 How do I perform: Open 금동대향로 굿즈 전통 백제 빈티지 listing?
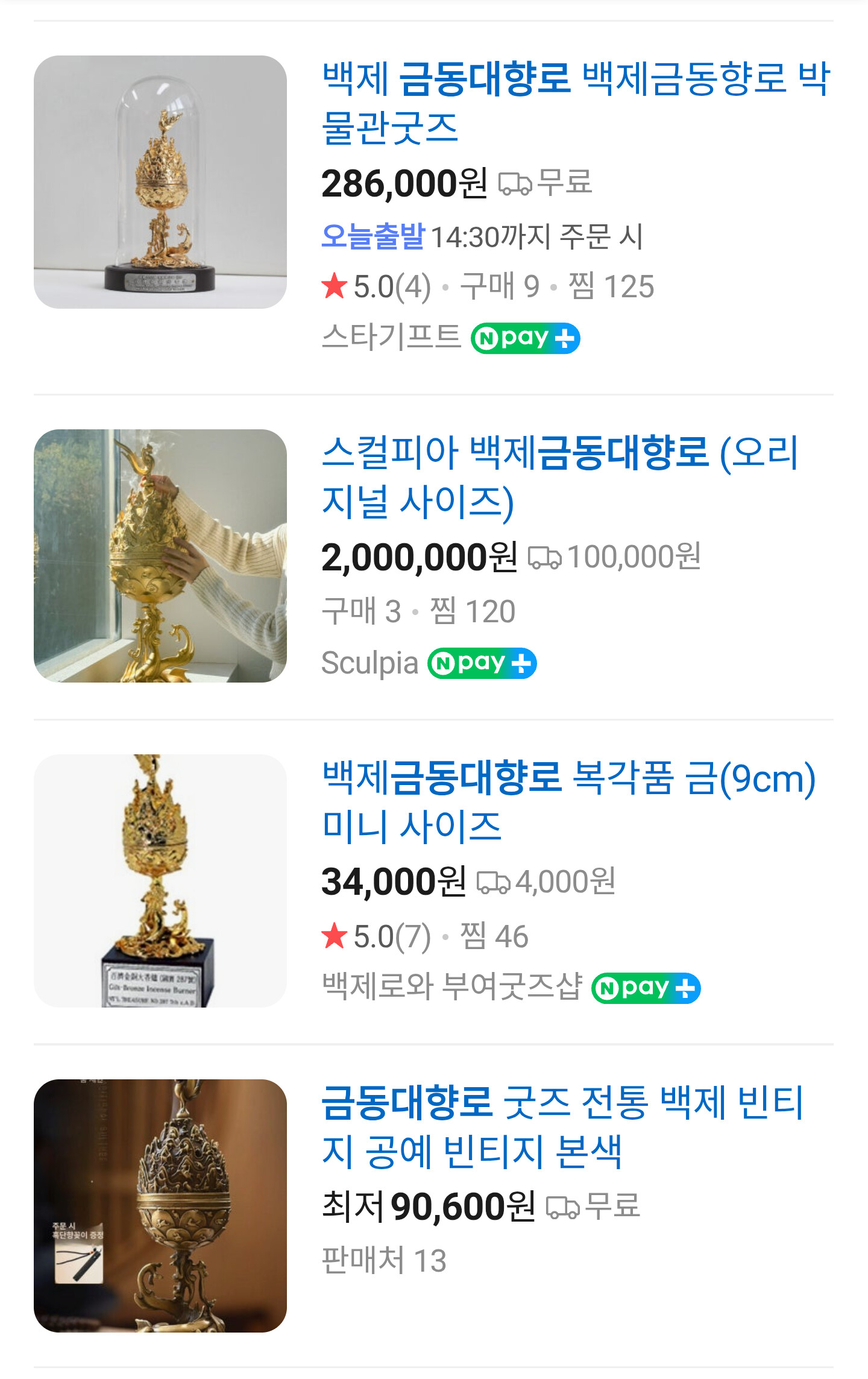(x=562, y=1126)
